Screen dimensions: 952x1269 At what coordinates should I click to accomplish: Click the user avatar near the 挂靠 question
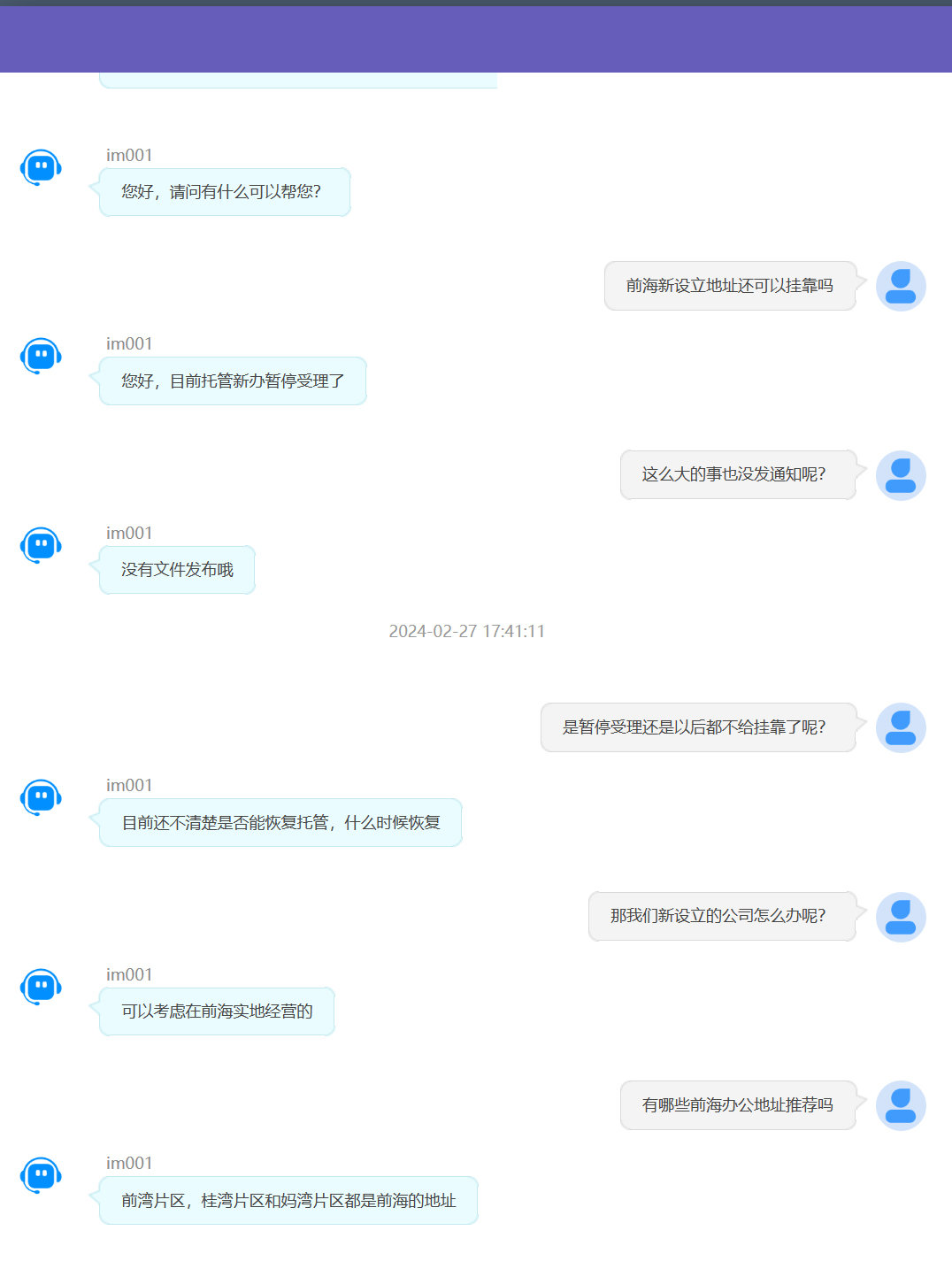click(901, 727)
